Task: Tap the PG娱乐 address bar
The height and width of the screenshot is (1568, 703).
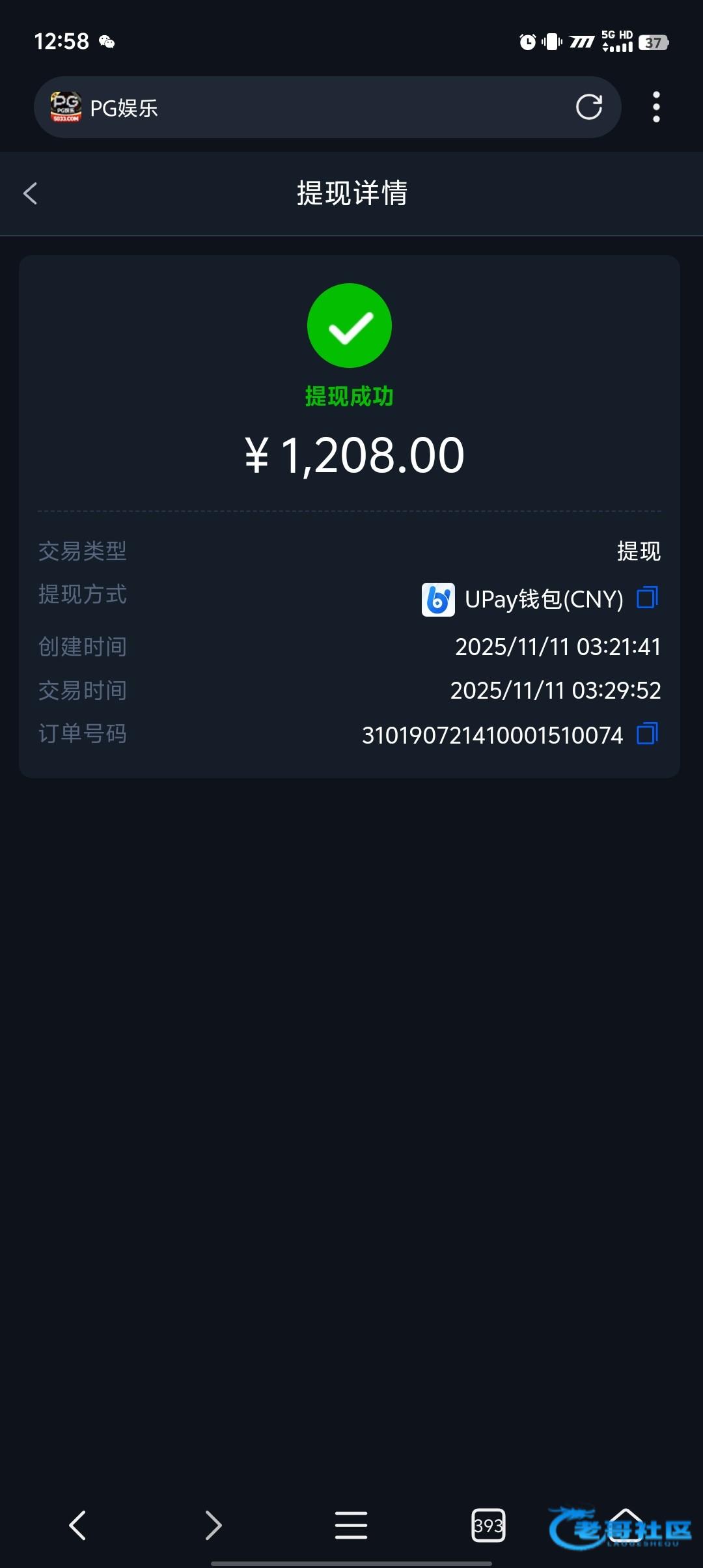Action: [x=312, y=107]
